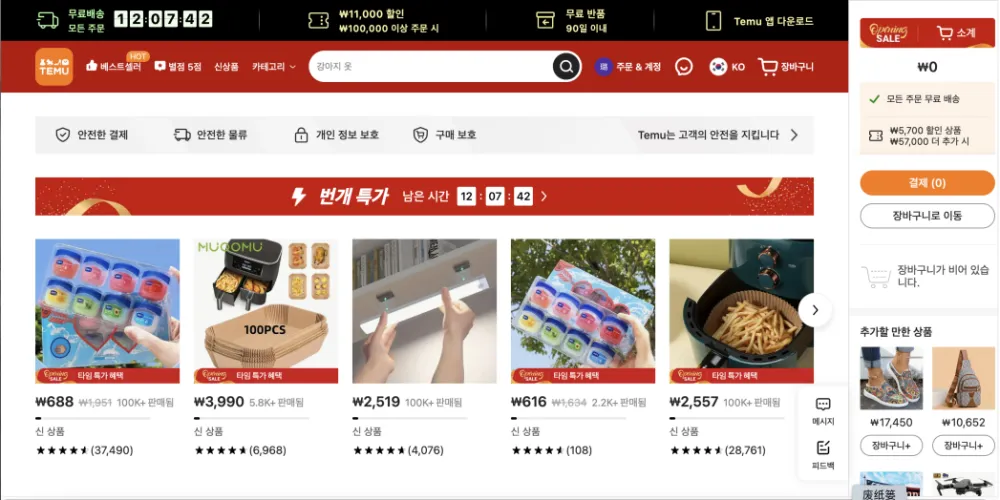Tap 장바구니로 이동 button
The height and width of the screenshot is (500, 1000).
point(926,215)
